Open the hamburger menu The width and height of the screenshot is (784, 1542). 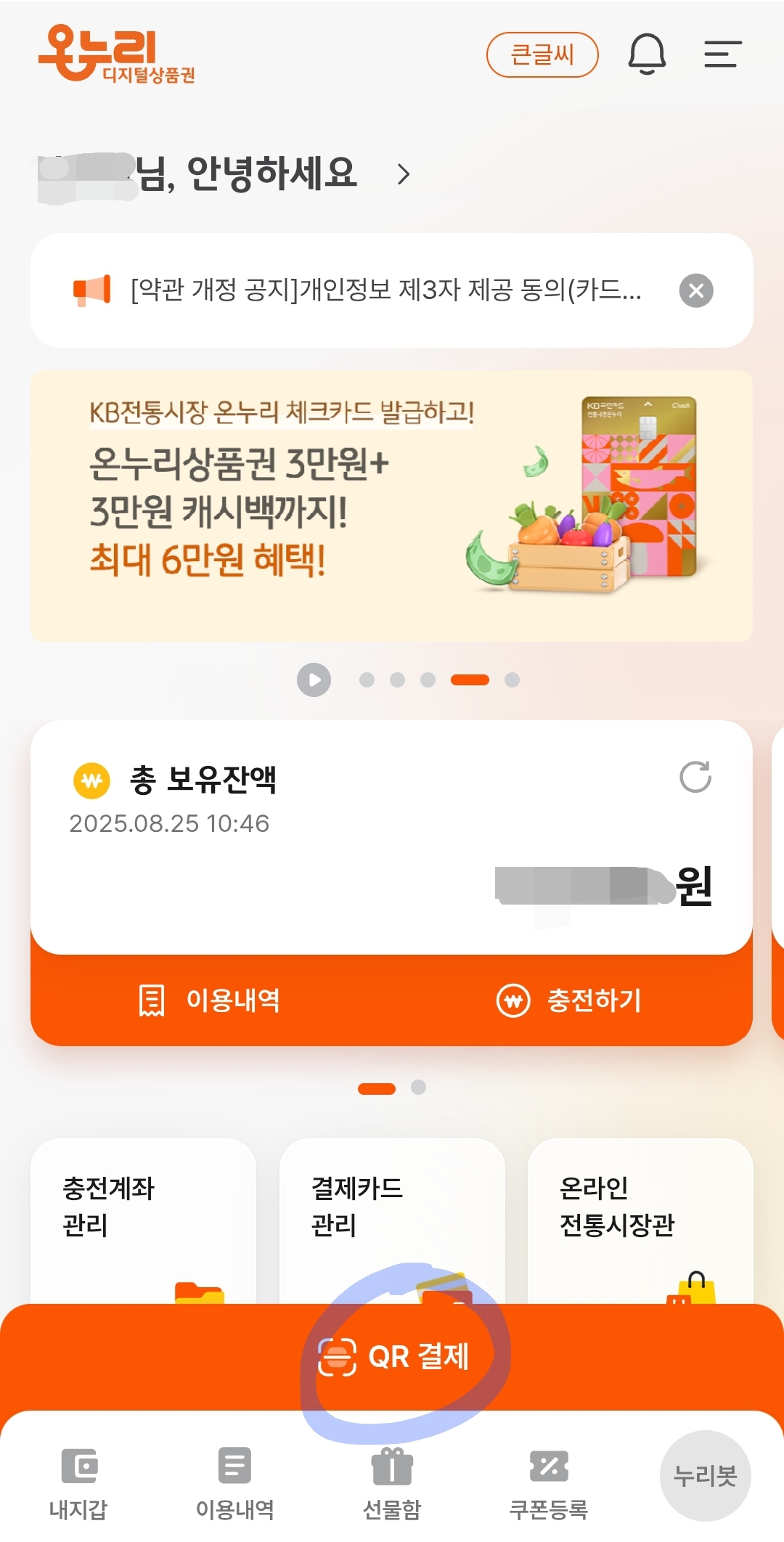click(x=723, y=55)
